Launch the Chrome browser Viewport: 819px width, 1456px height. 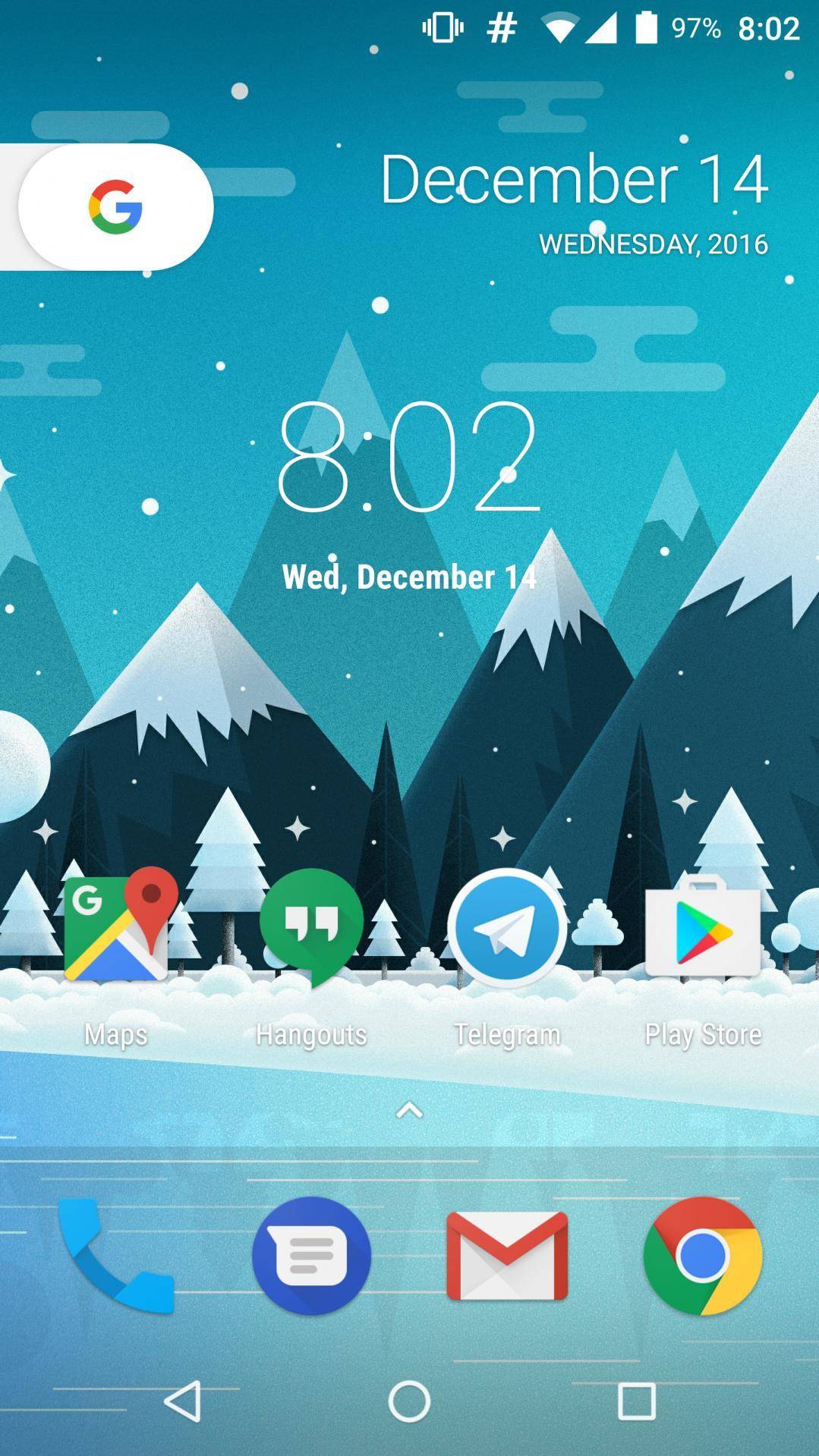pos(703,1256)
